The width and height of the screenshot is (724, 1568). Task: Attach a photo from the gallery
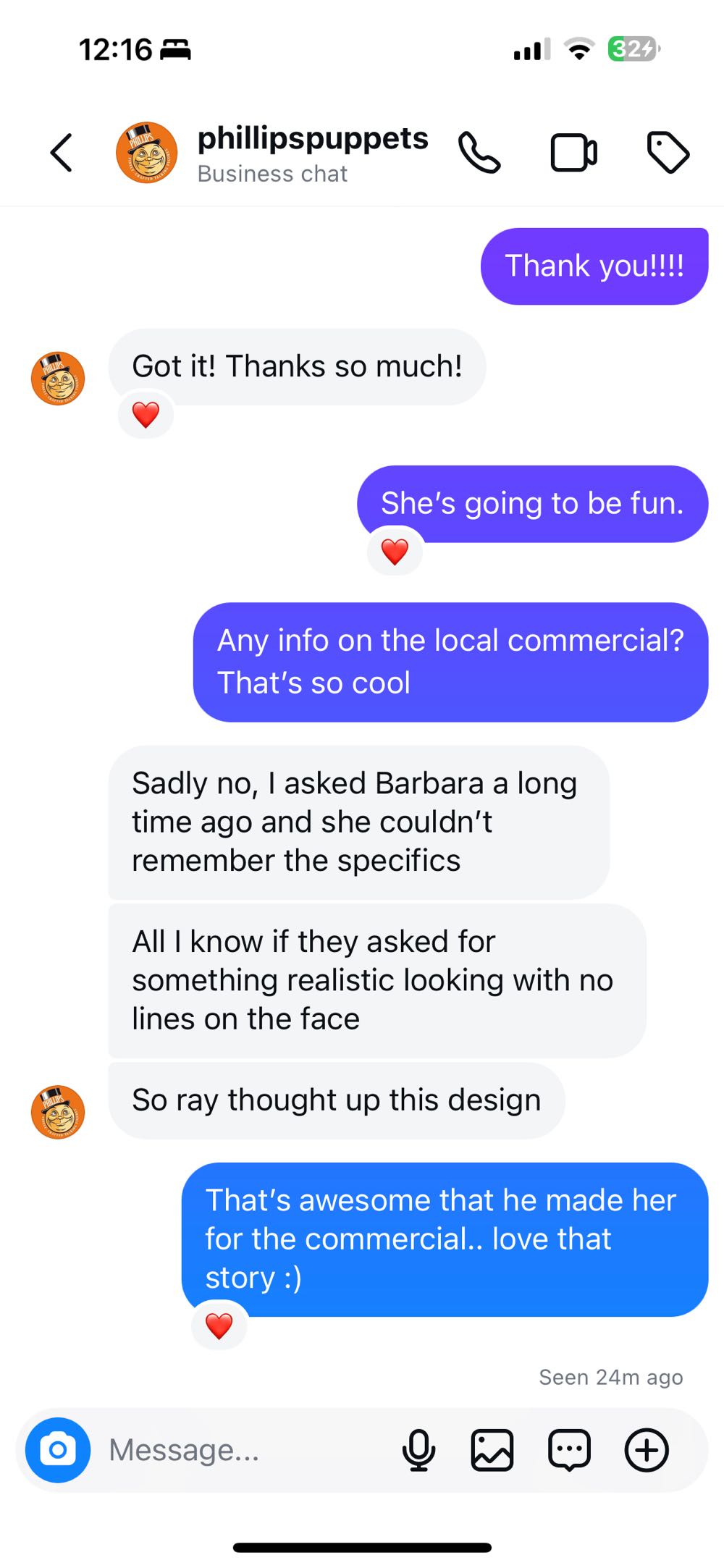[x=492, y=1450]
